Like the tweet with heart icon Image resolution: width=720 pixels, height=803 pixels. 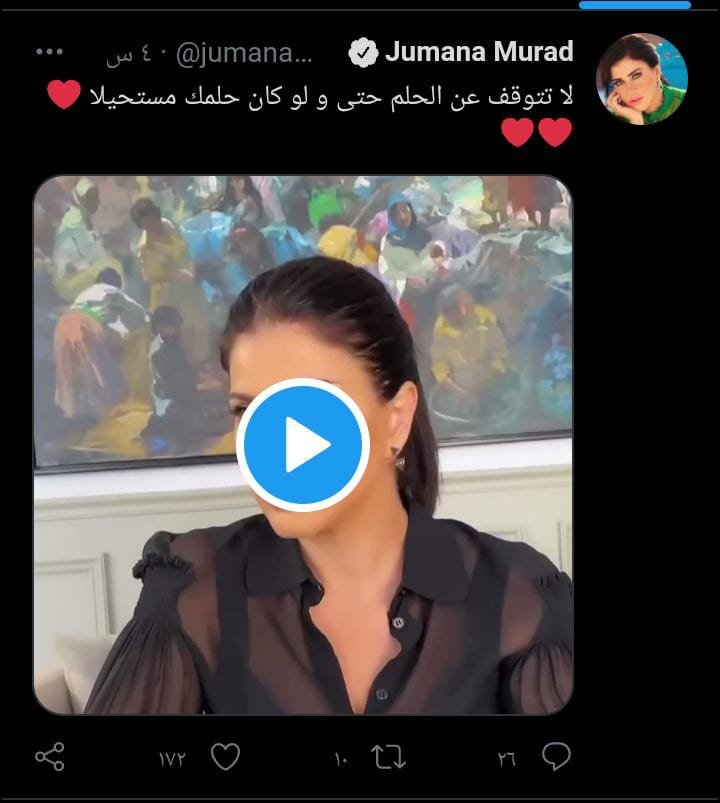[x=225, y=757]
